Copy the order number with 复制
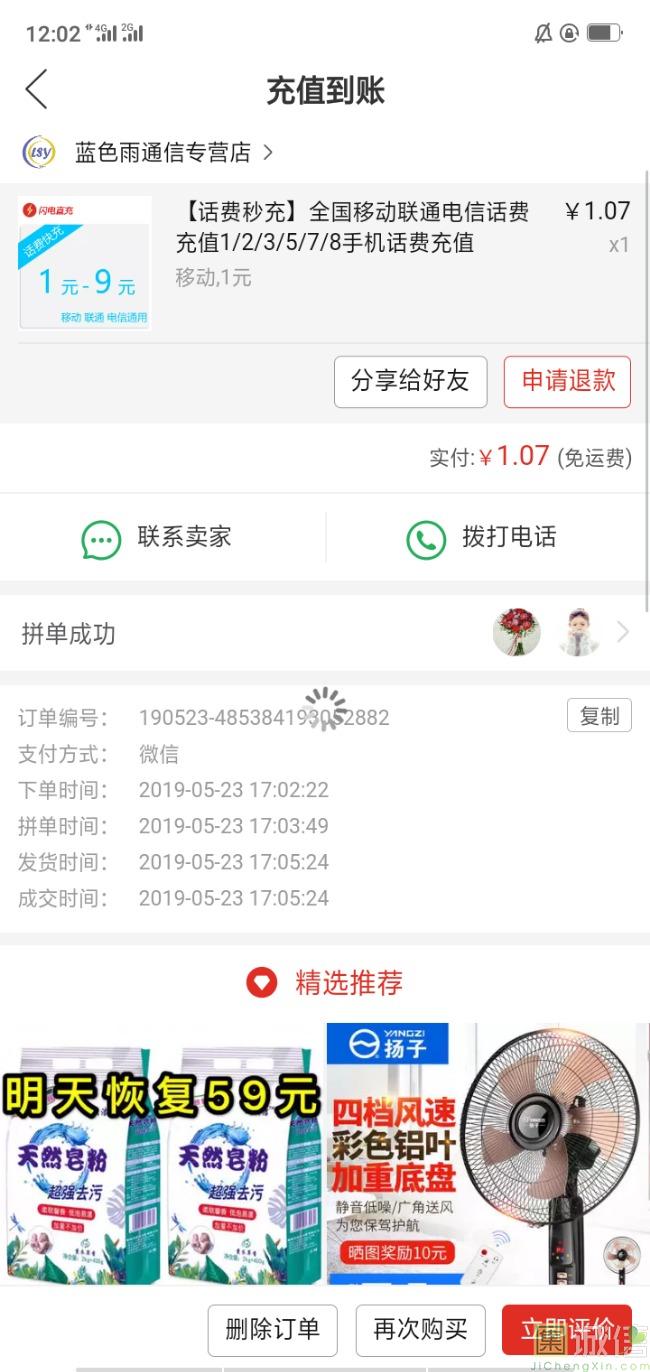Viewport: 650px width, 1372px height. pyautogui.click(x=599, y=716)
